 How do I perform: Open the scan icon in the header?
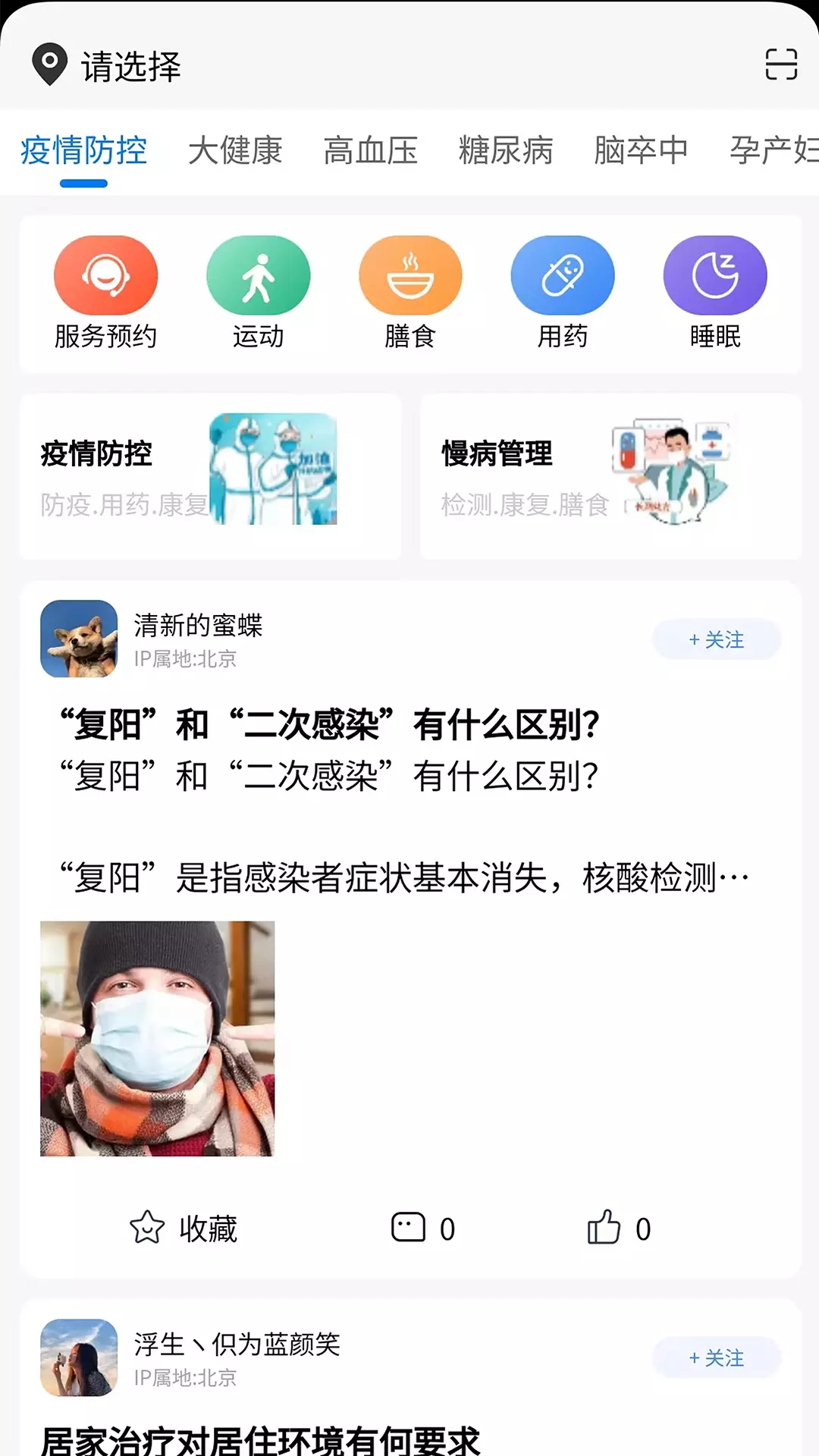coord(780,64)
